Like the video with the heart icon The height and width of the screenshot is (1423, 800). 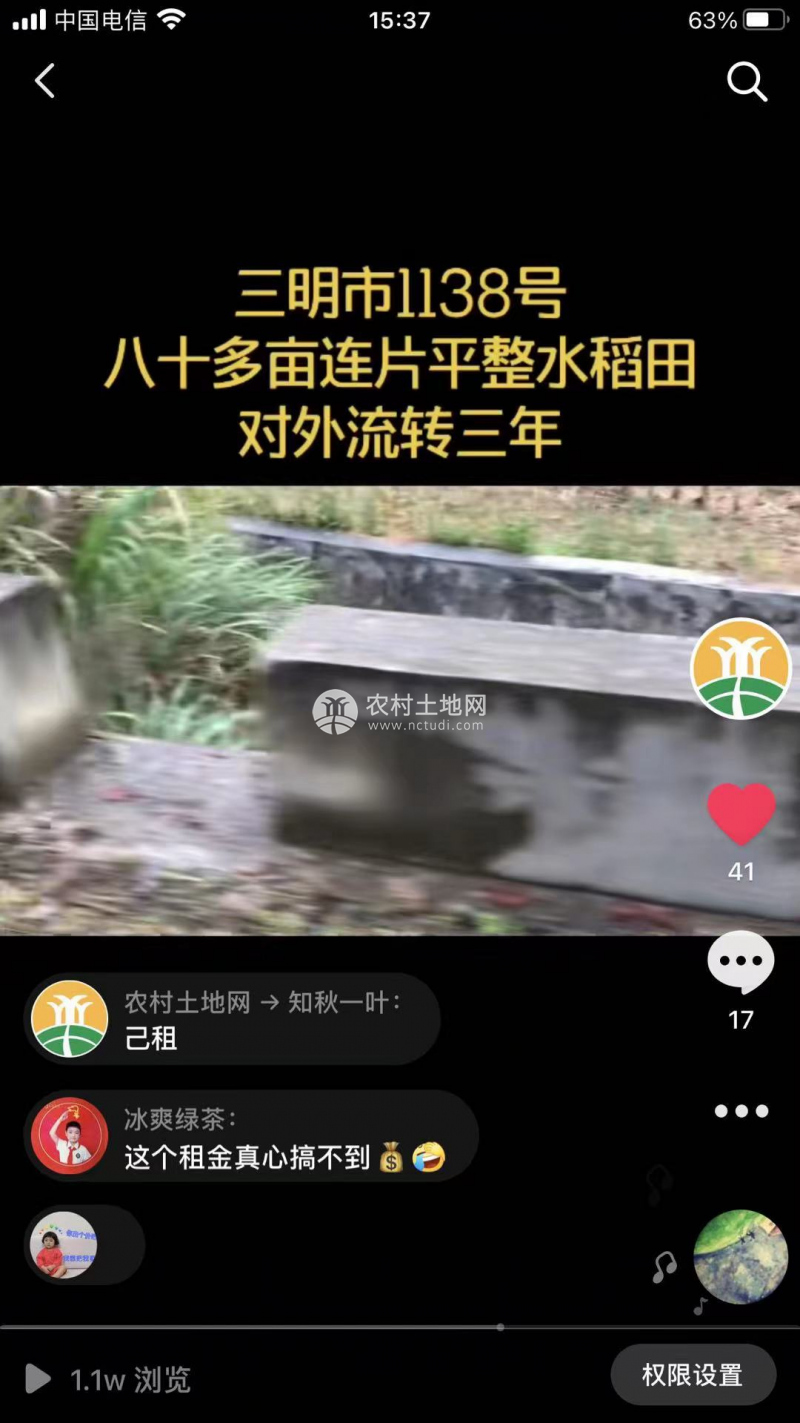[x=741, y=814]
